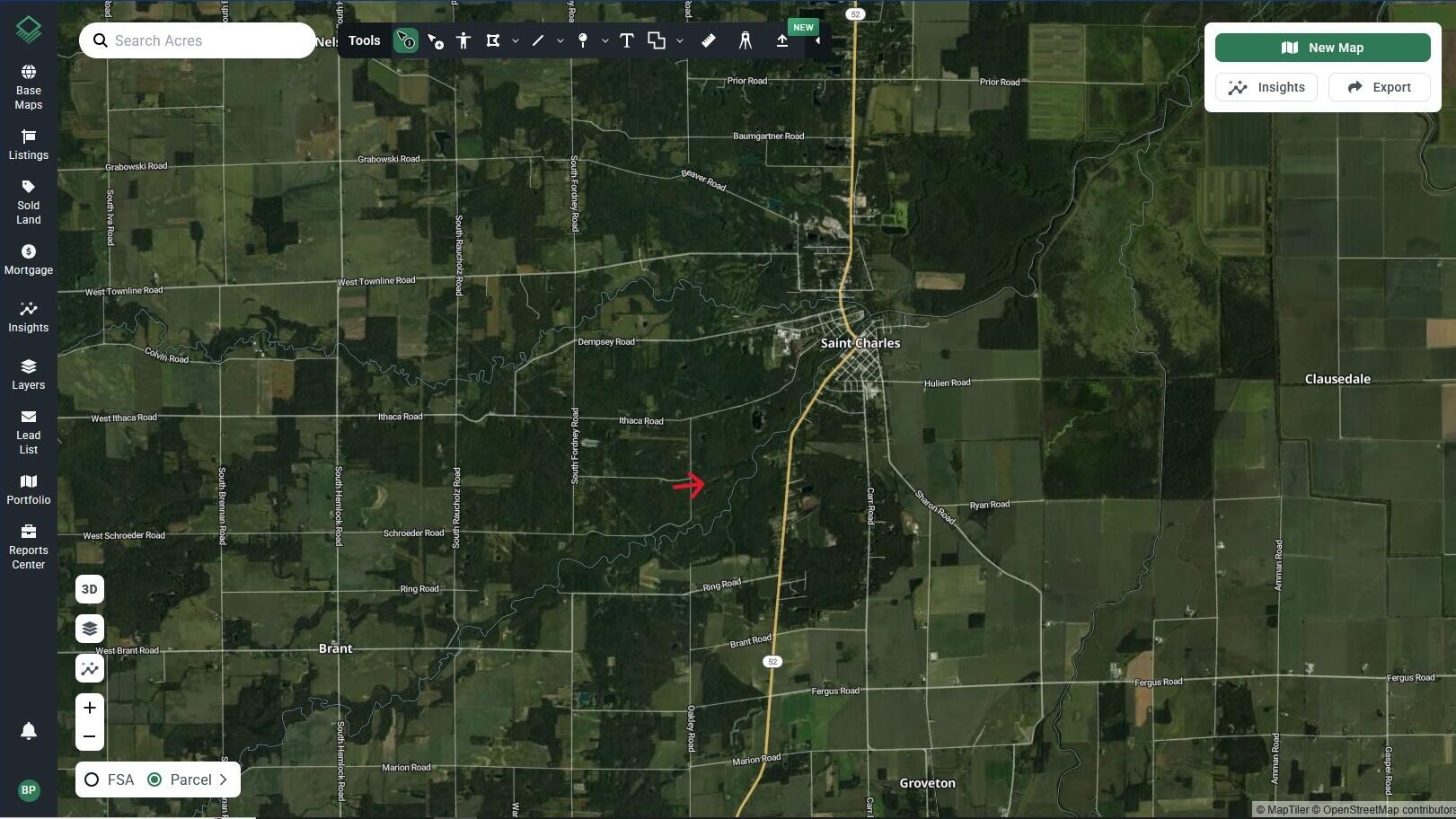1456x819 pixels.
Task: Zoom out with the minus button
Action: coord(90,736)
